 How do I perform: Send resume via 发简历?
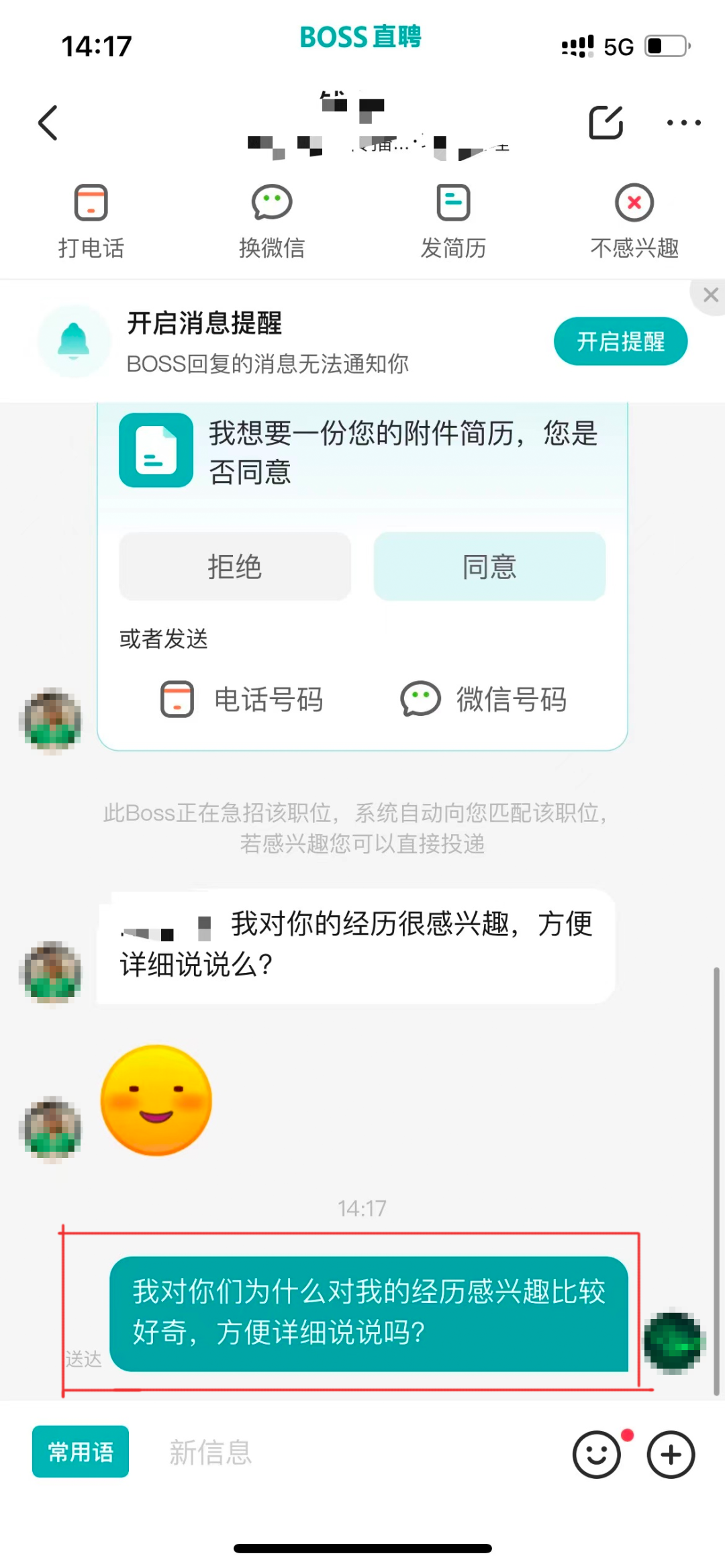453,221
